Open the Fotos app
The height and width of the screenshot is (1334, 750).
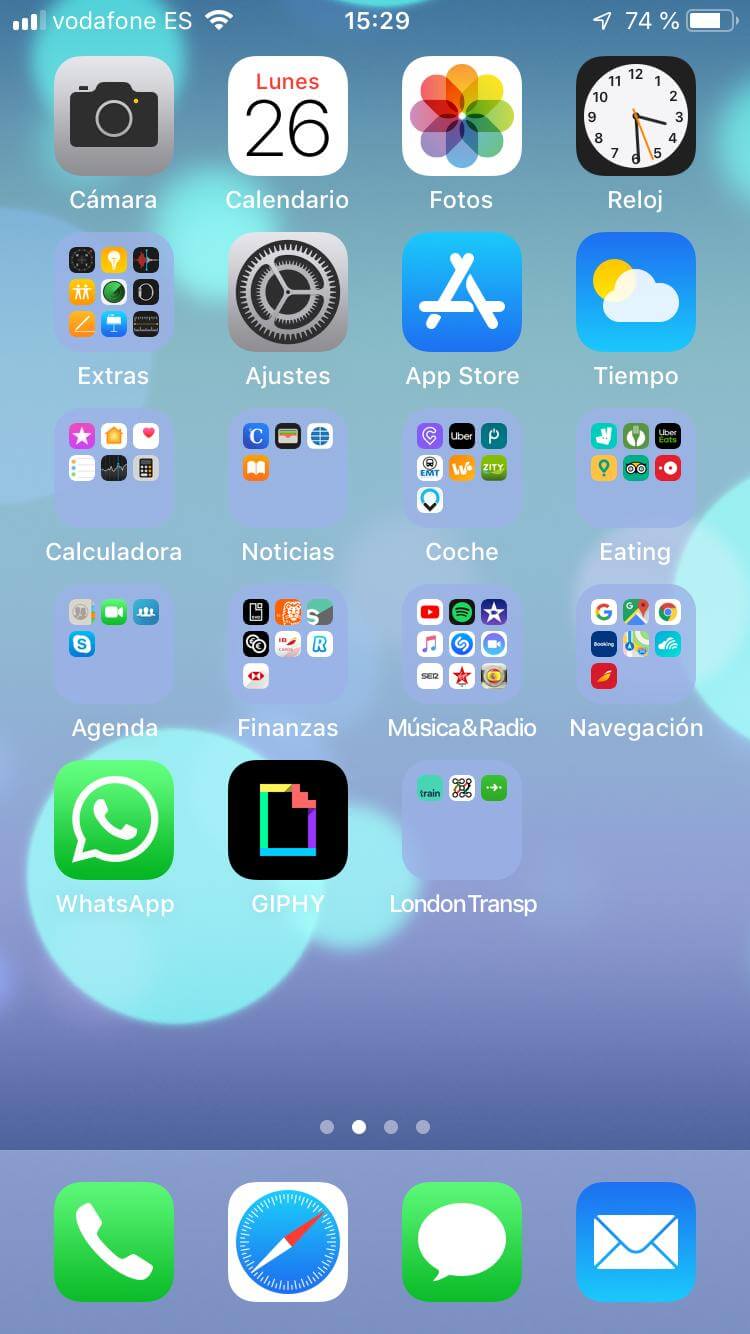462,116
